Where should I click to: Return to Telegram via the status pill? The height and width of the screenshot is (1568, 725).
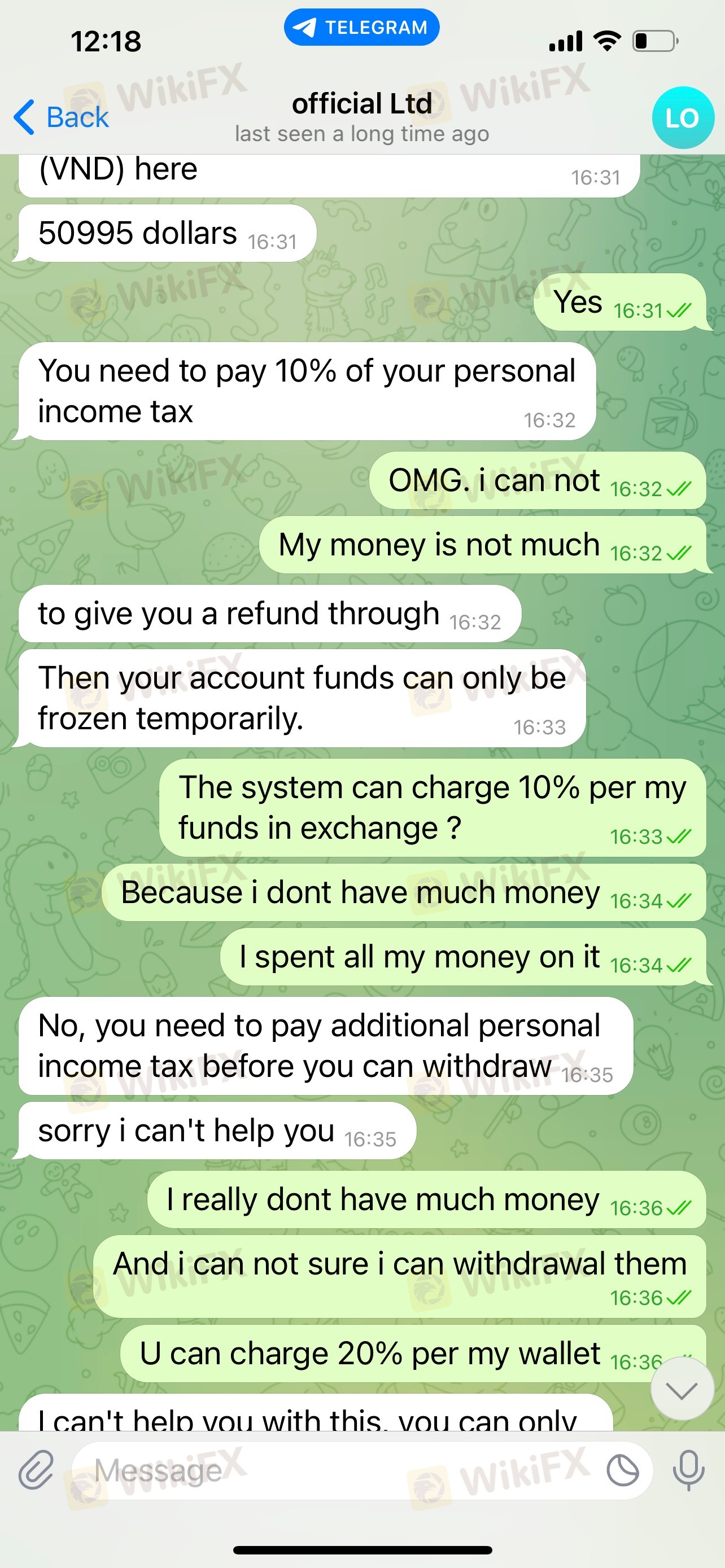(x=361, y=28)
